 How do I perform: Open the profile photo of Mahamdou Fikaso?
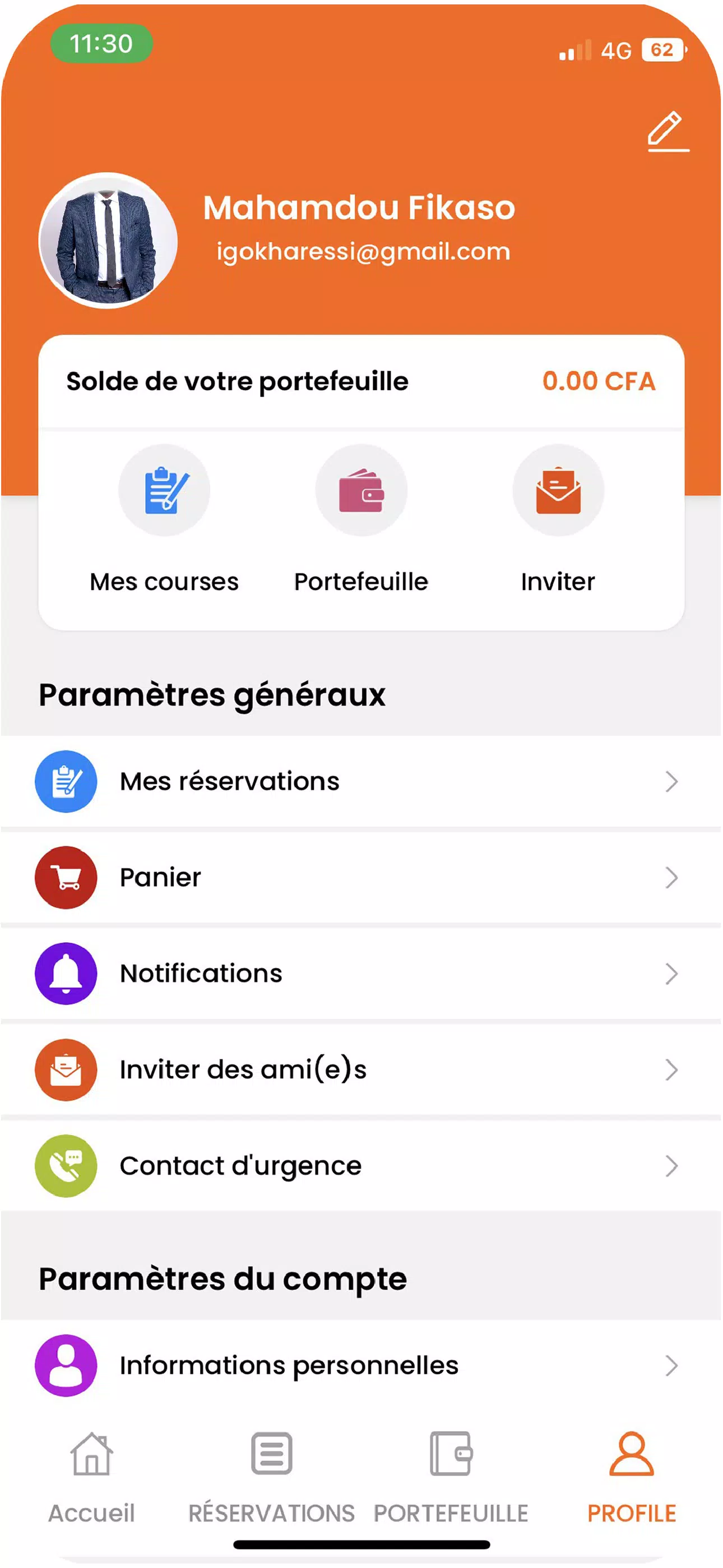[x=108, y=241]
